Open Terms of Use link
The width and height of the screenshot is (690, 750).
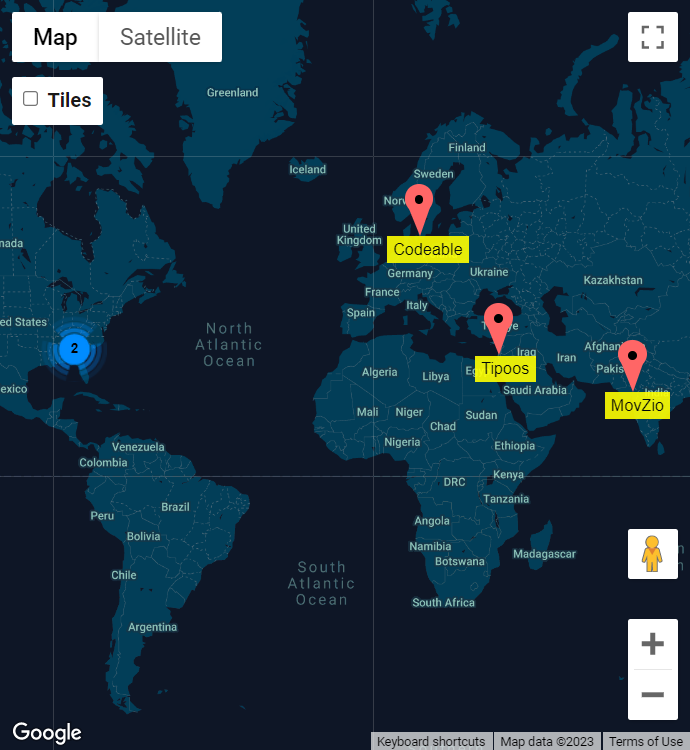click(x=645, y=742)
